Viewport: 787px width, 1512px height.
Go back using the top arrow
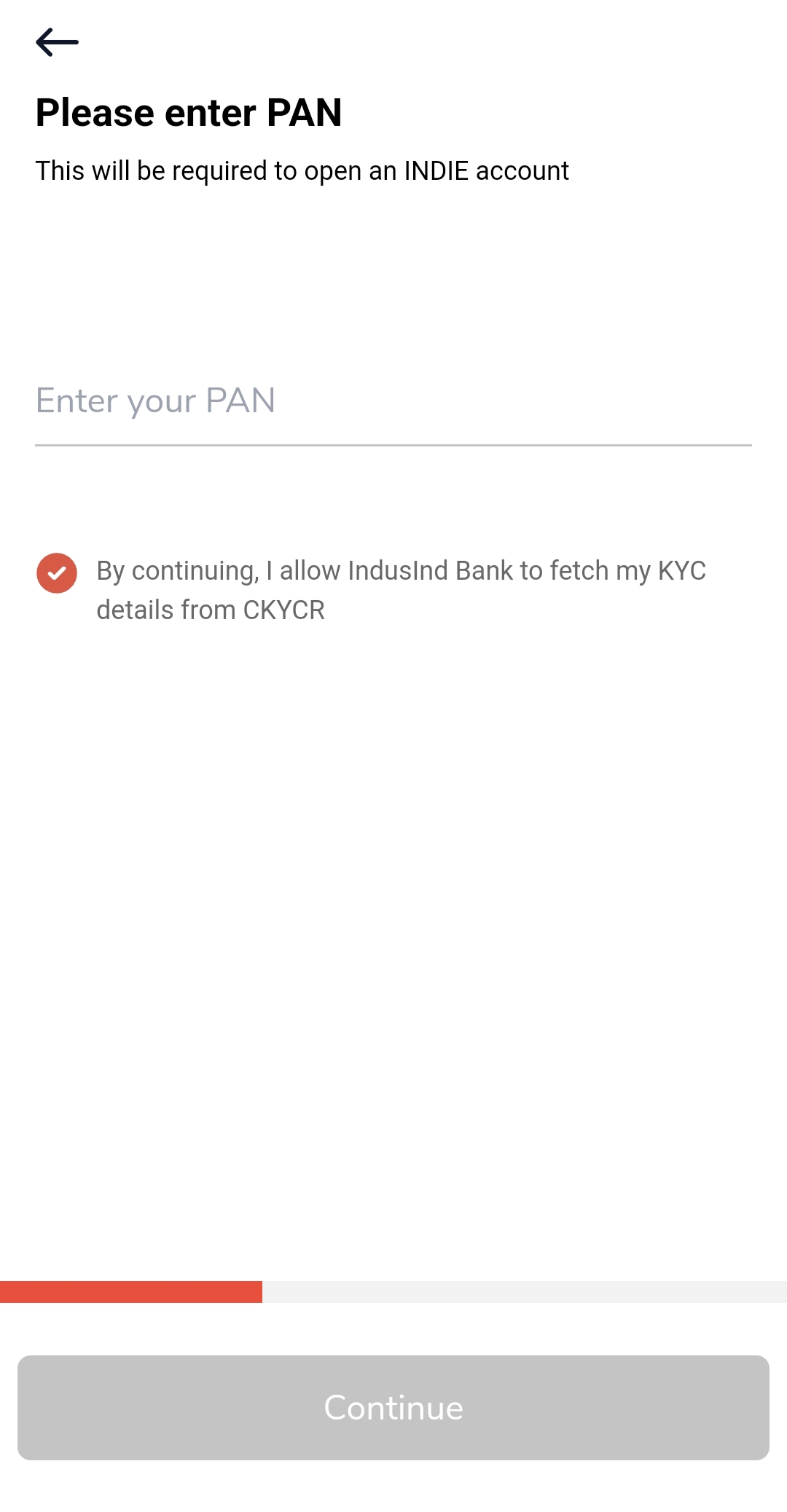57,42
